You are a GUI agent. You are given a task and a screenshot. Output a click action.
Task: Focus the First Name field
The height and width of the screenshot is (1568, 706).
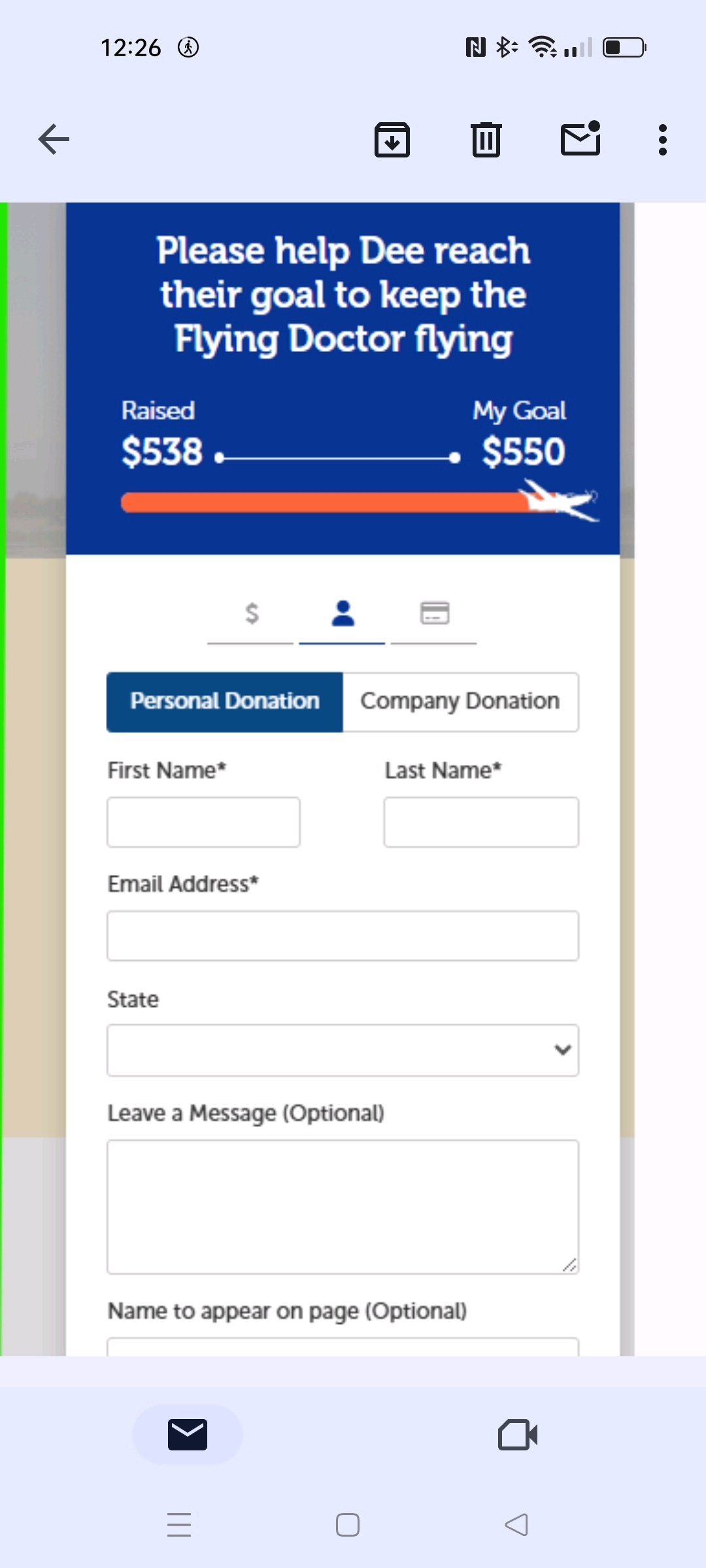203,822
